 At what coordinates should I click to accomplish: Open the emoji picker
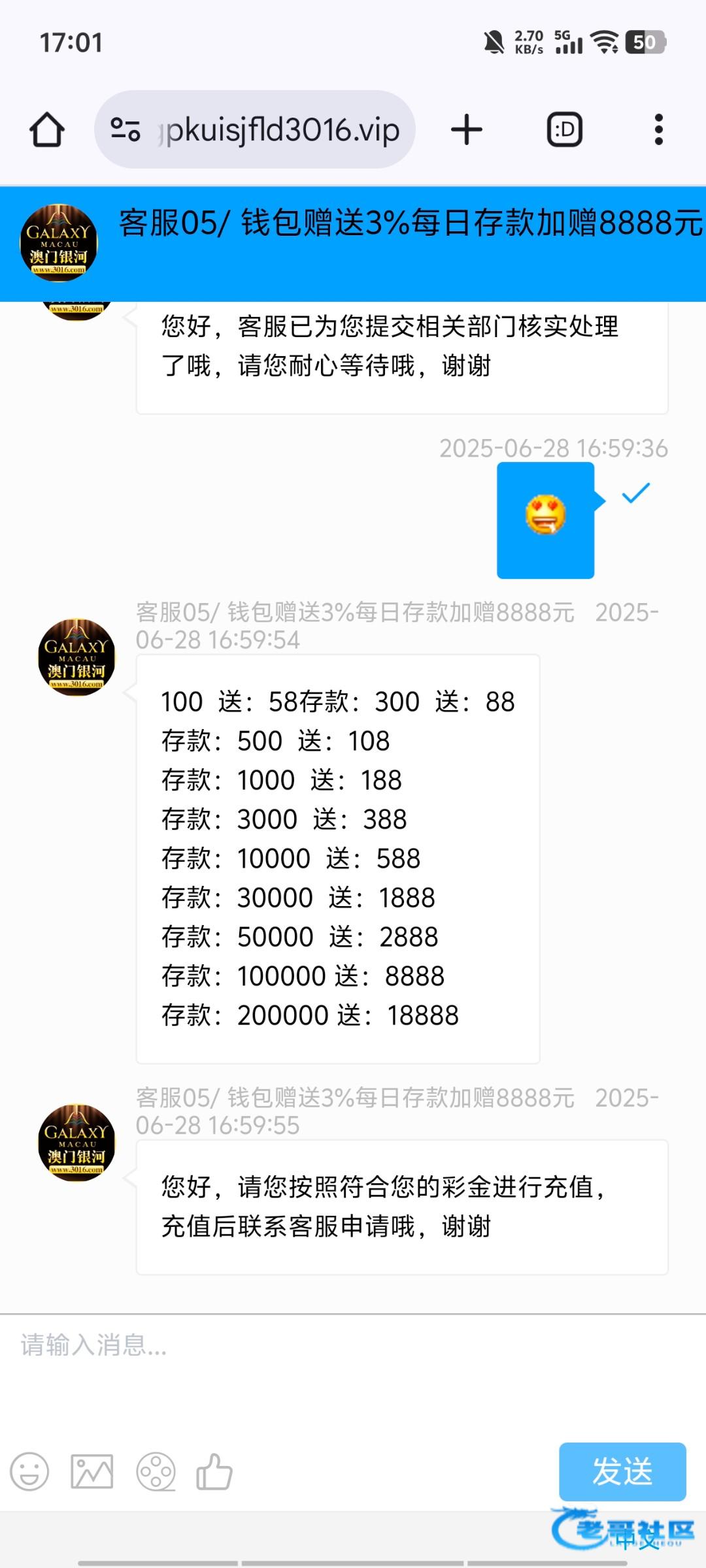(x=29, y=1472)
